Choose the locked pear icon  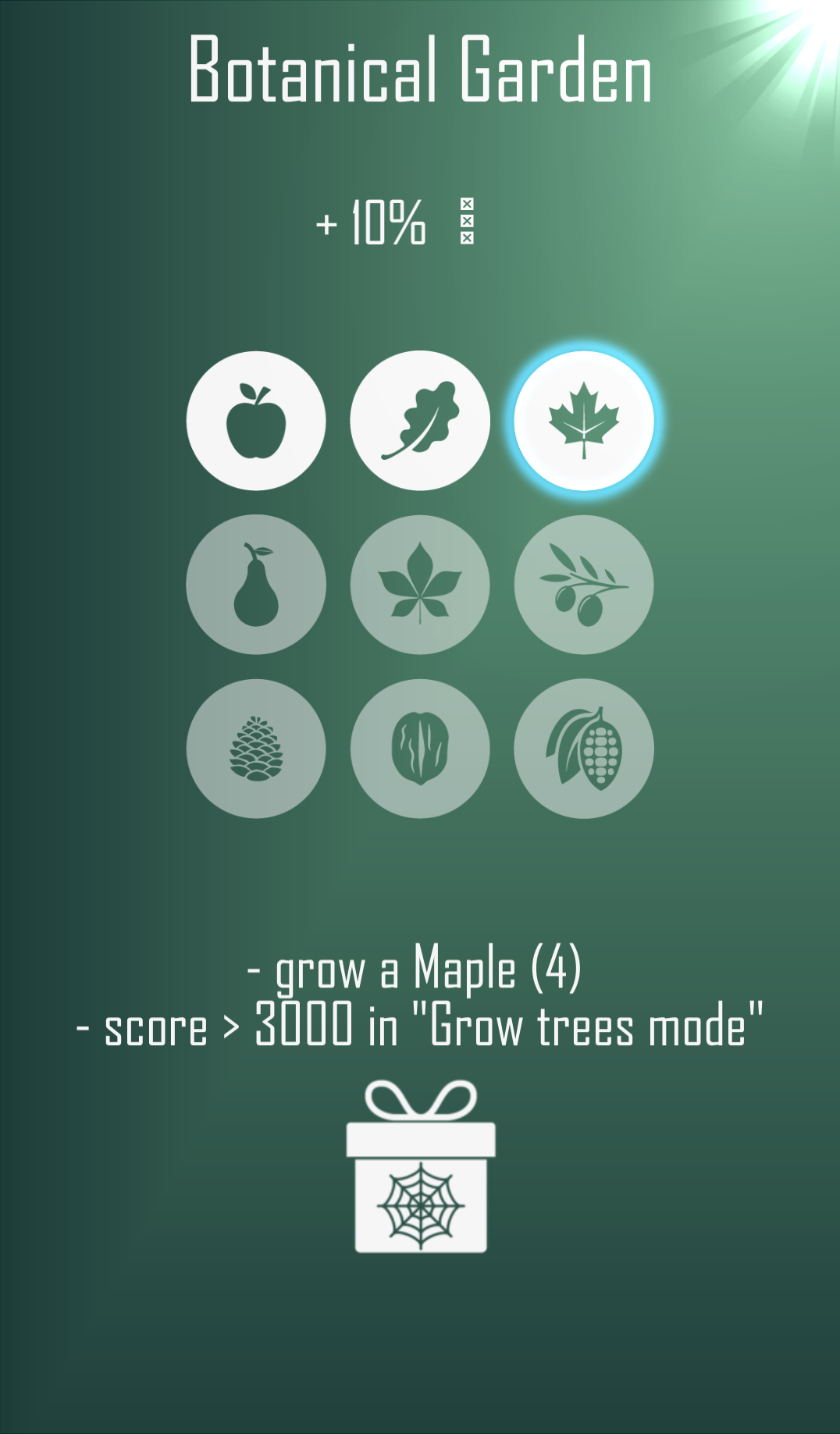click(256, 585)
